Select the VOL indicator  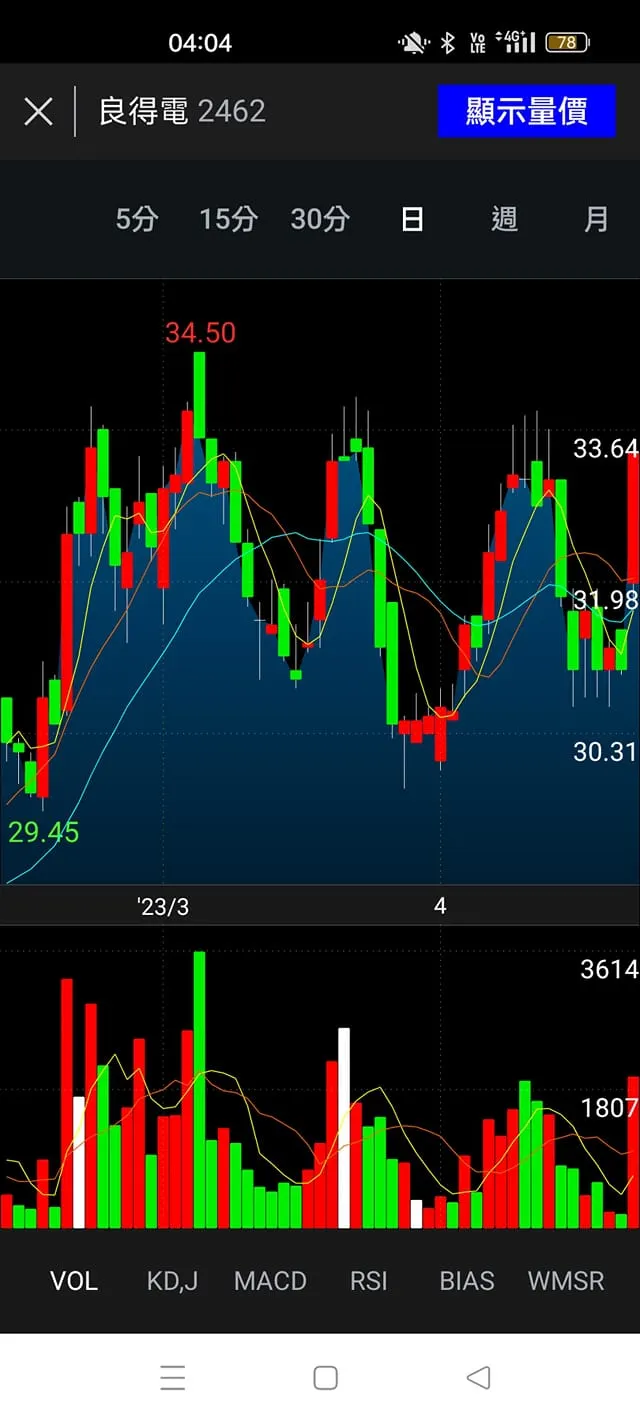tap(74, 1281)
